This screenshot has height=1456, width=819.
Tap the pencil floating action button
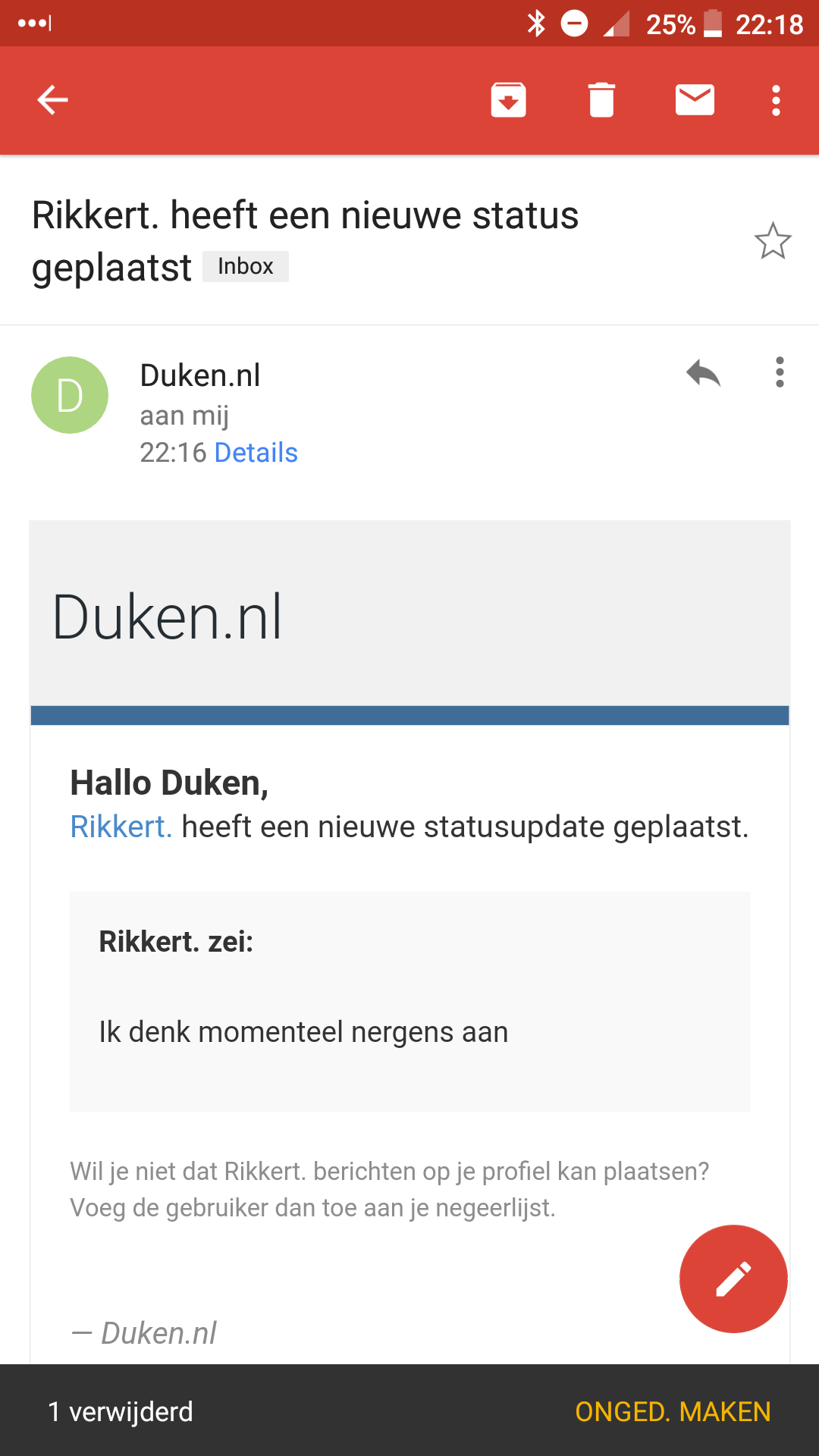coord(733,1279)
